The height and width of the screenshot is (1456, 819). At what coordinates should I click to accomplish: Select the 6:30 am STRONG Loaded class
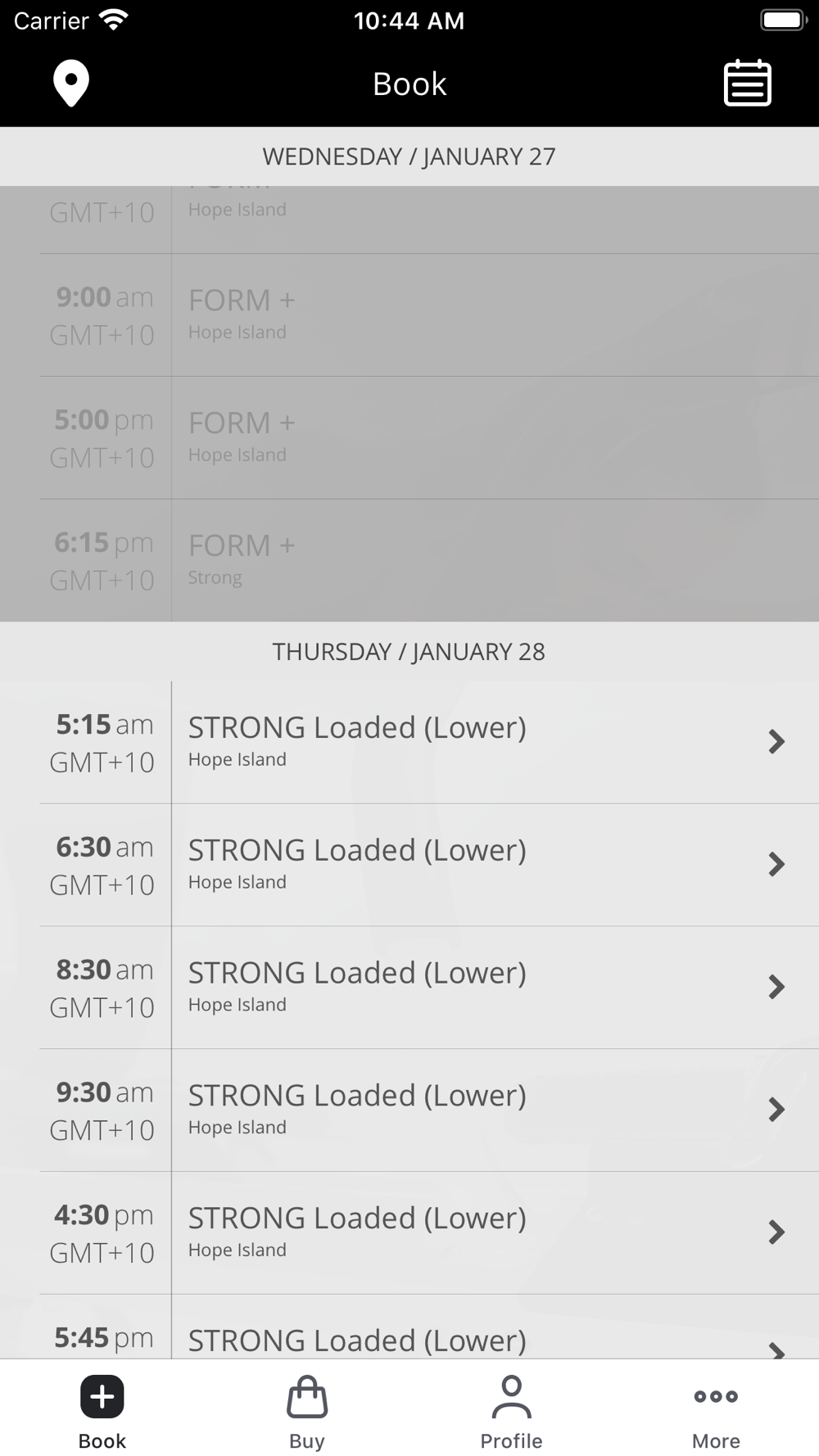[x=409, y=865]
